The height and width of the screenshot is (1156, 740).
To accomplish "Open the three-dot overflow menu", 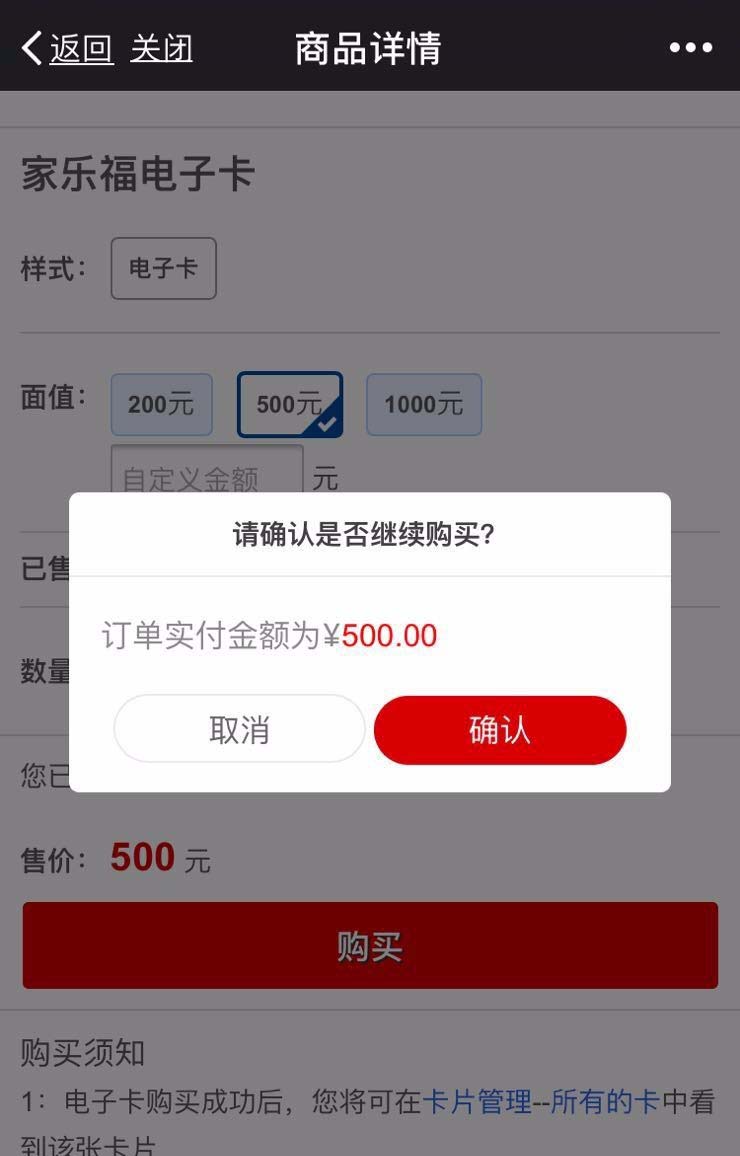I will [690, 48].
